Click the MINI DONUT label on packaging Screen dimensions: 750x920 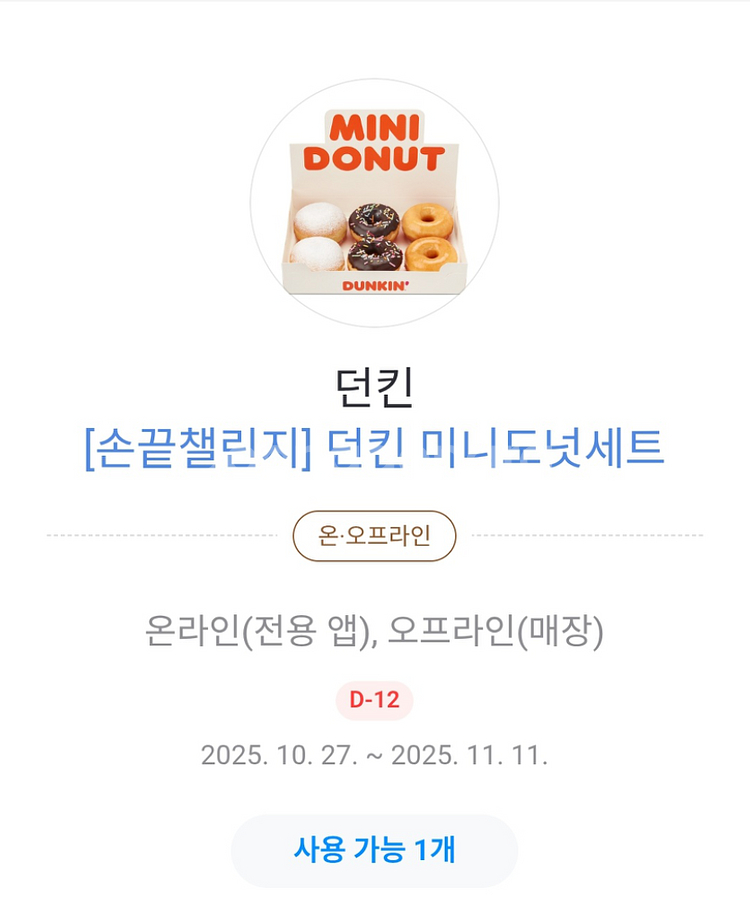[x=375, y=140]
